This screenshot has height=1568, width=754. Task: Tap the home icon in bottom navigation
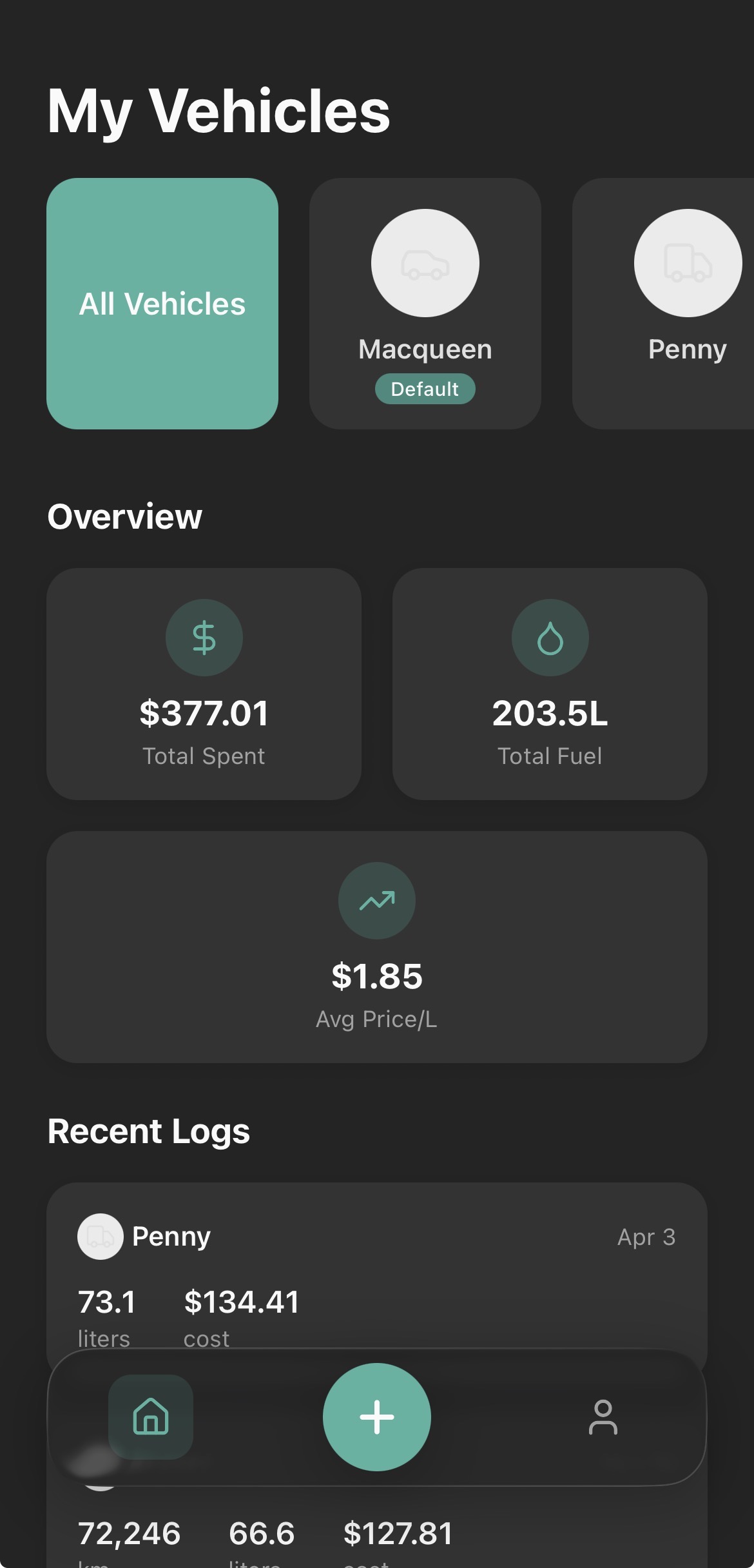tap(151, 1418)
